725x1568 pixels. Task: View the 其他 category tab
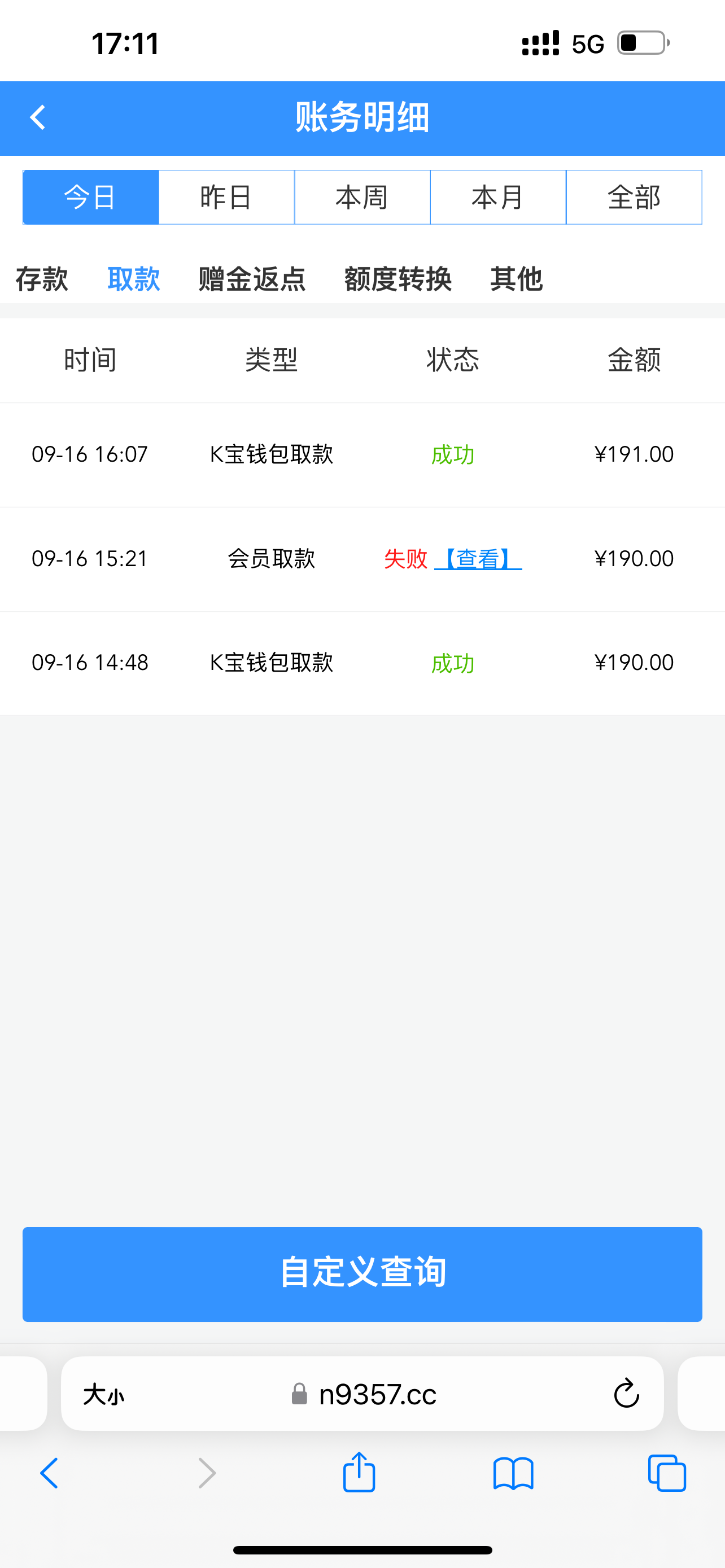pos(516,279)
